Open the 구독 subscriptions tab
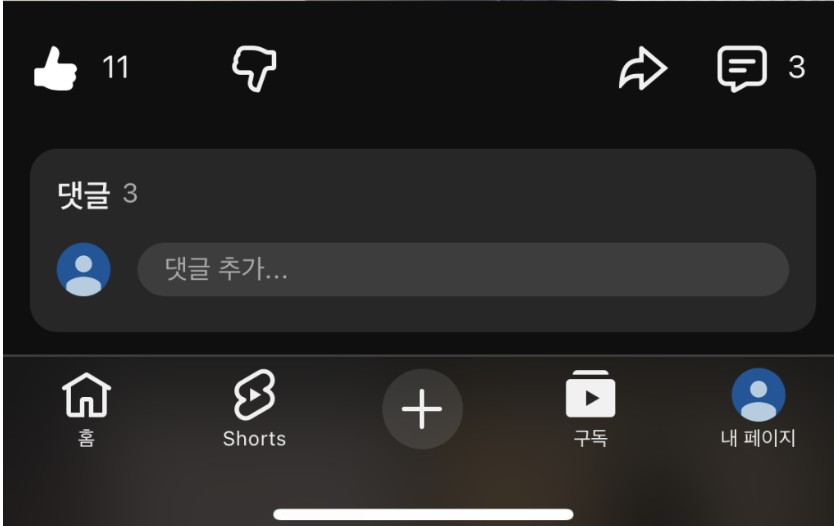The width and height of the screenshot is (834, 526). click(x=590, y=408)
